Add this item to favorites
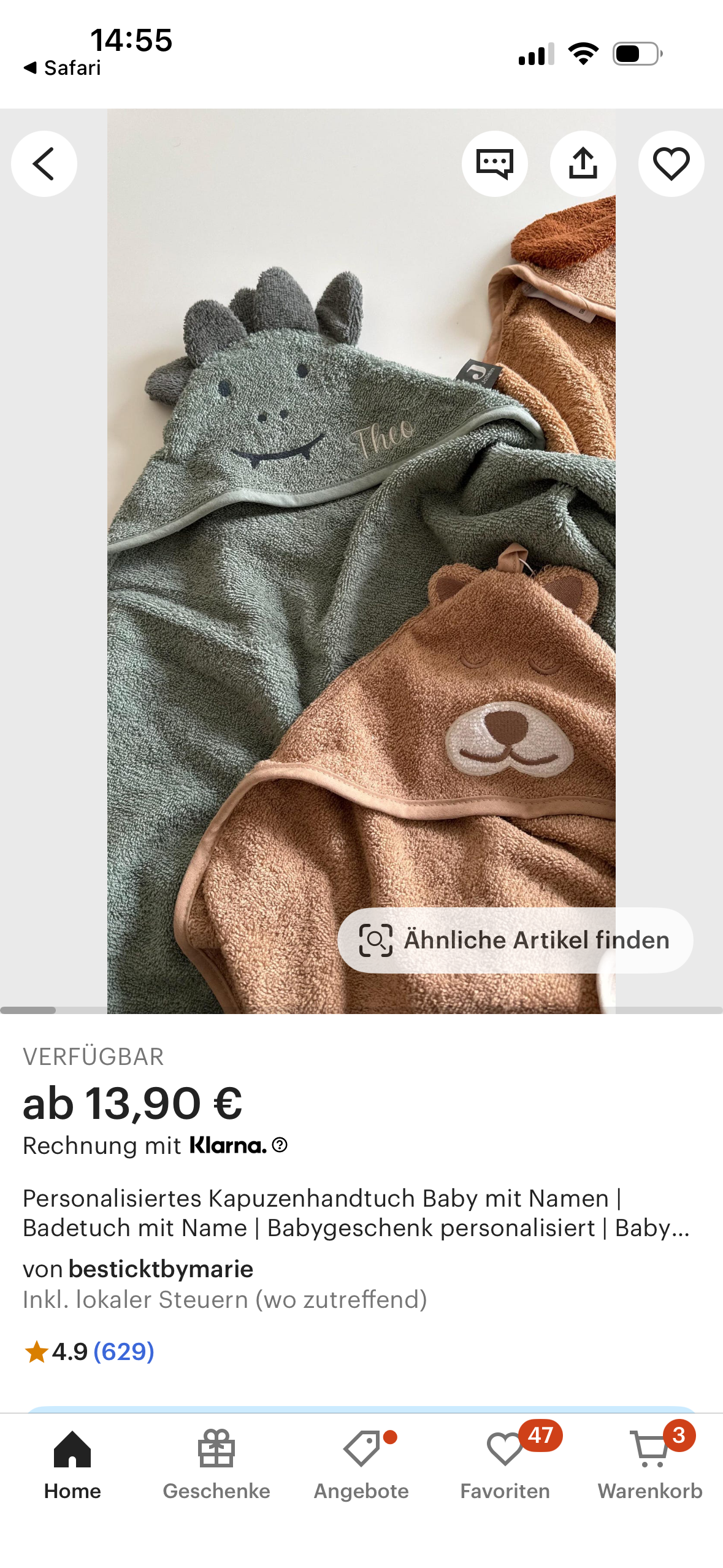 click(x=671, y=164)
